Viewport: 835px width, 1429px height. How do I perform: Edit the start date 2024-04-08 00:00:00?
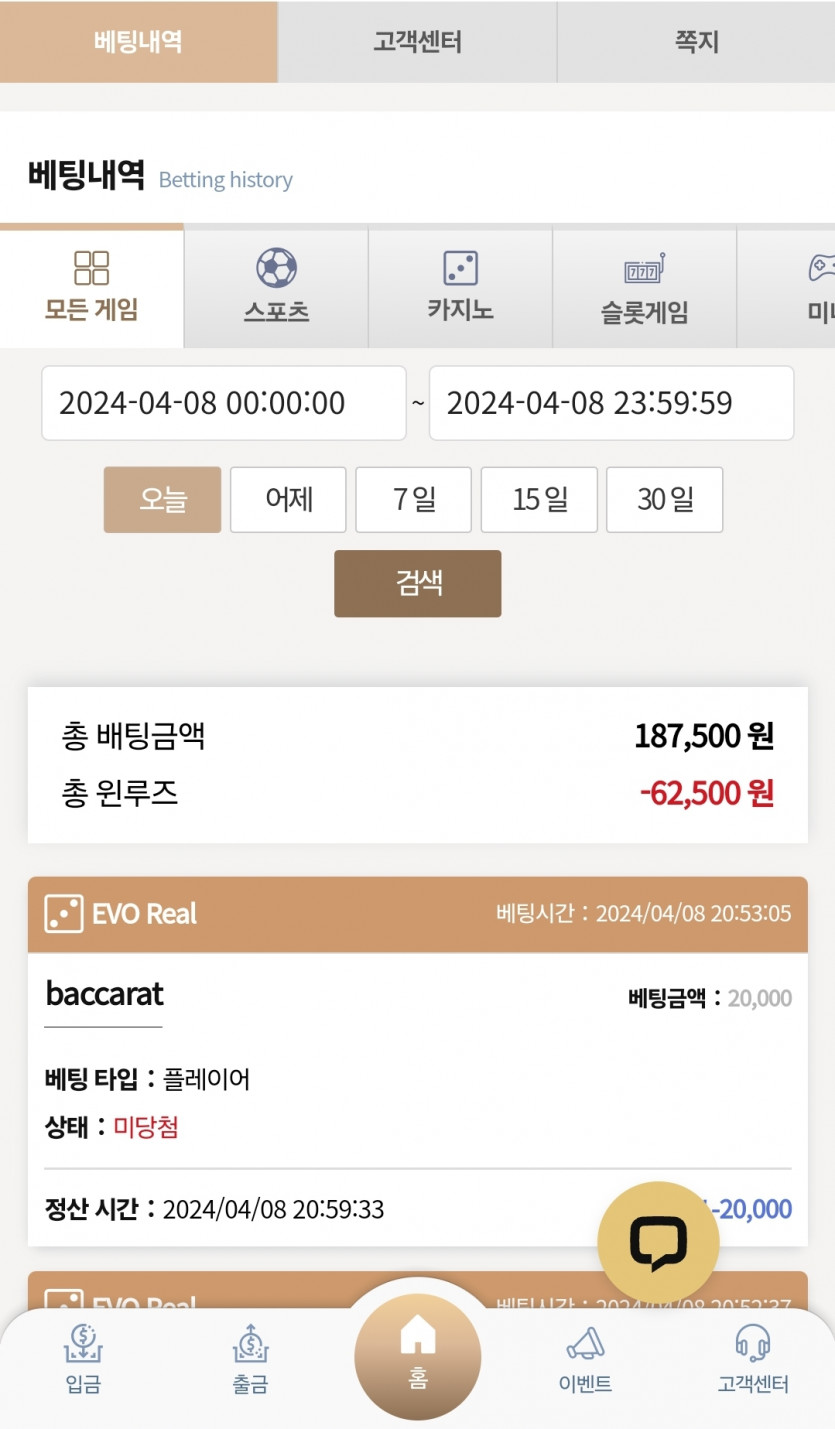pyautogui.click(x=224, y=403)
